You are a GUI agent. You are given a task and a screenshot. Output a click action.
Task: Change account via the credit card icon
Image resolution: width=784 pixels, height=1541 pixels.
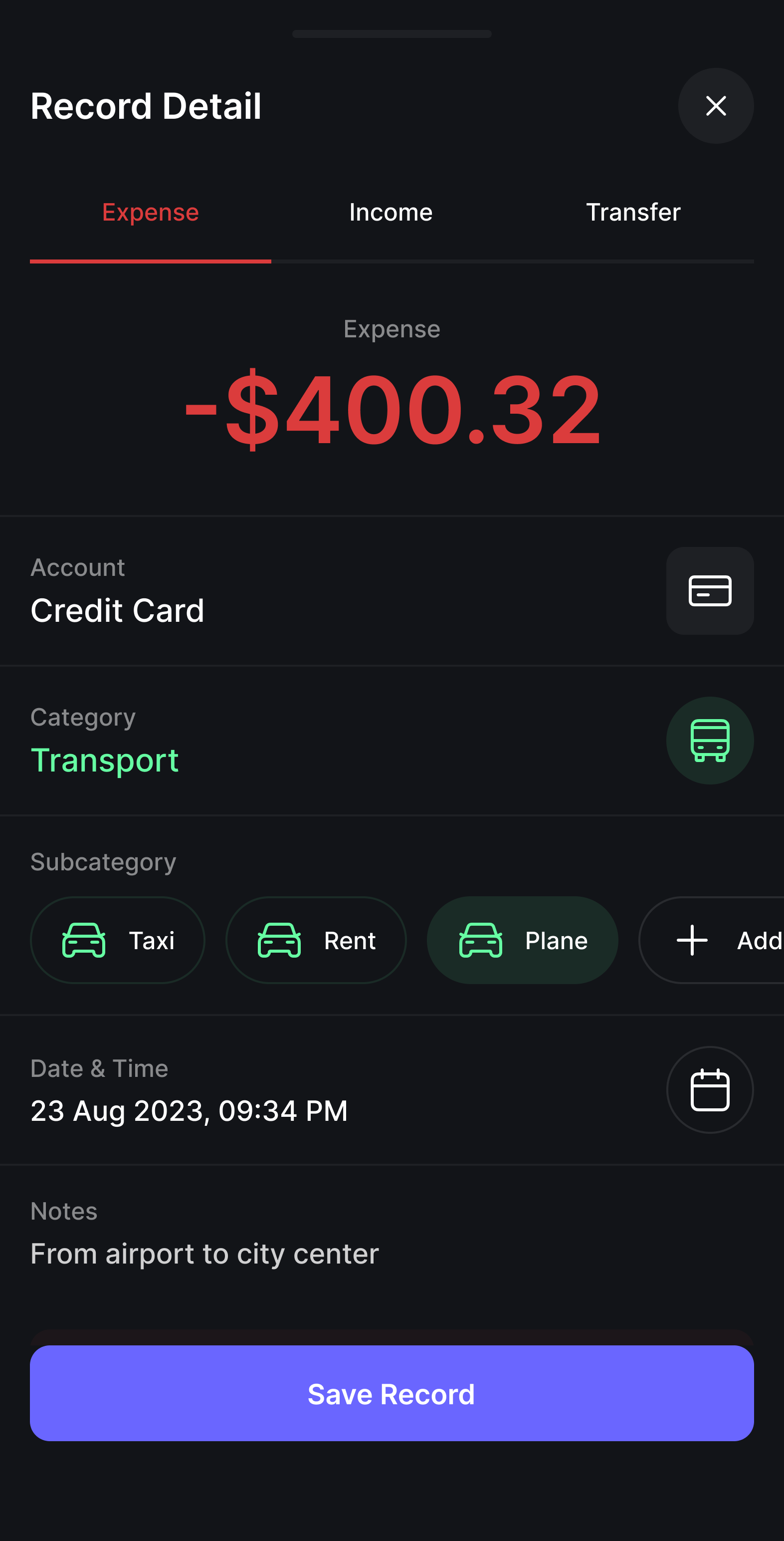coord(710,590)
